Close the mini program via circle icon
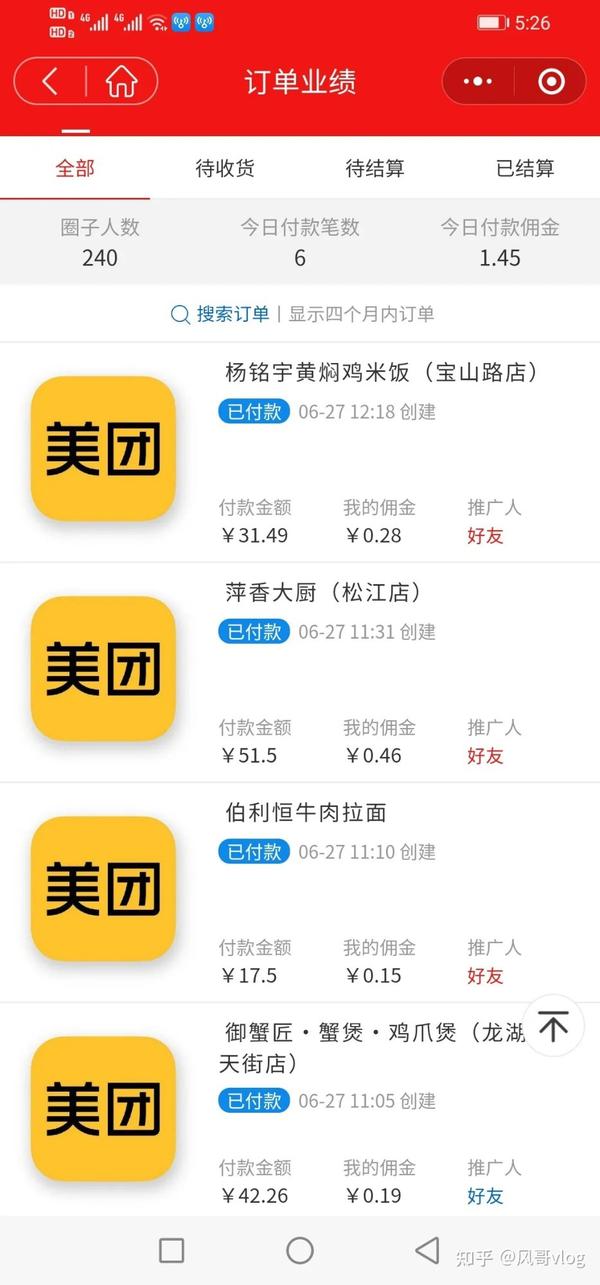The height and width of the screenshot is (1285, 600). point(551,81)
